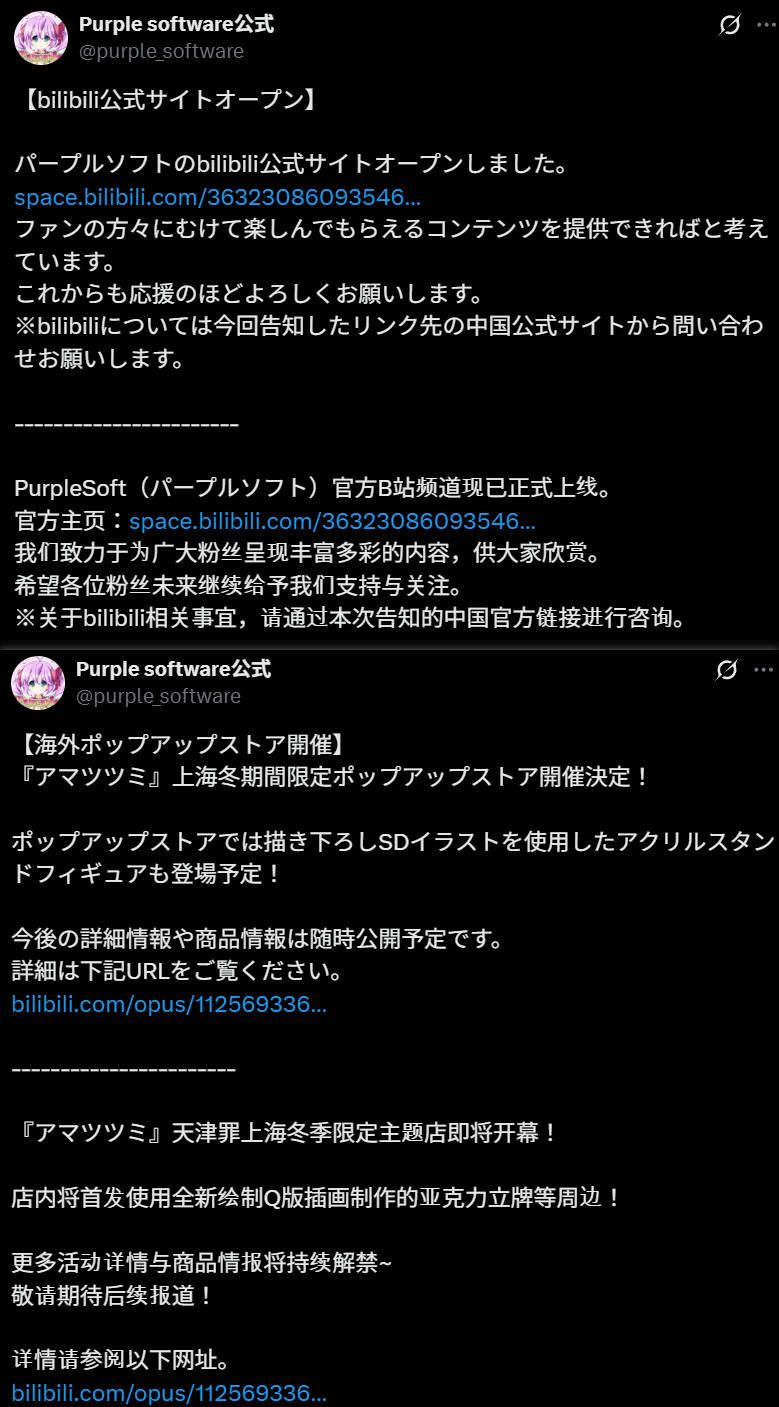
Task: Open space.bilibili.com link after 官方主页
Action: tap(332, 521)
